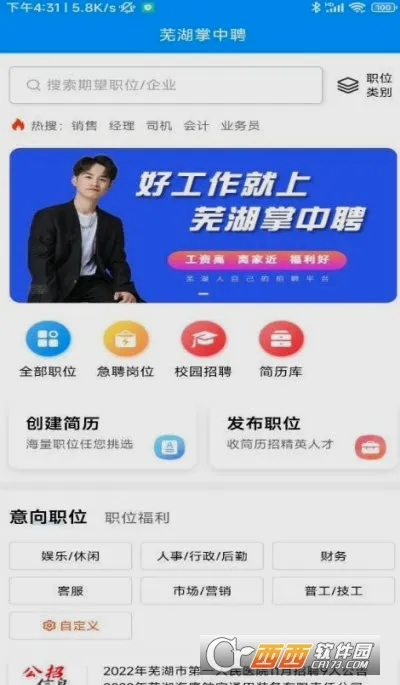Tap the 自定义 customize button
This screenshot has width=400, height=685.
(70, 626)
